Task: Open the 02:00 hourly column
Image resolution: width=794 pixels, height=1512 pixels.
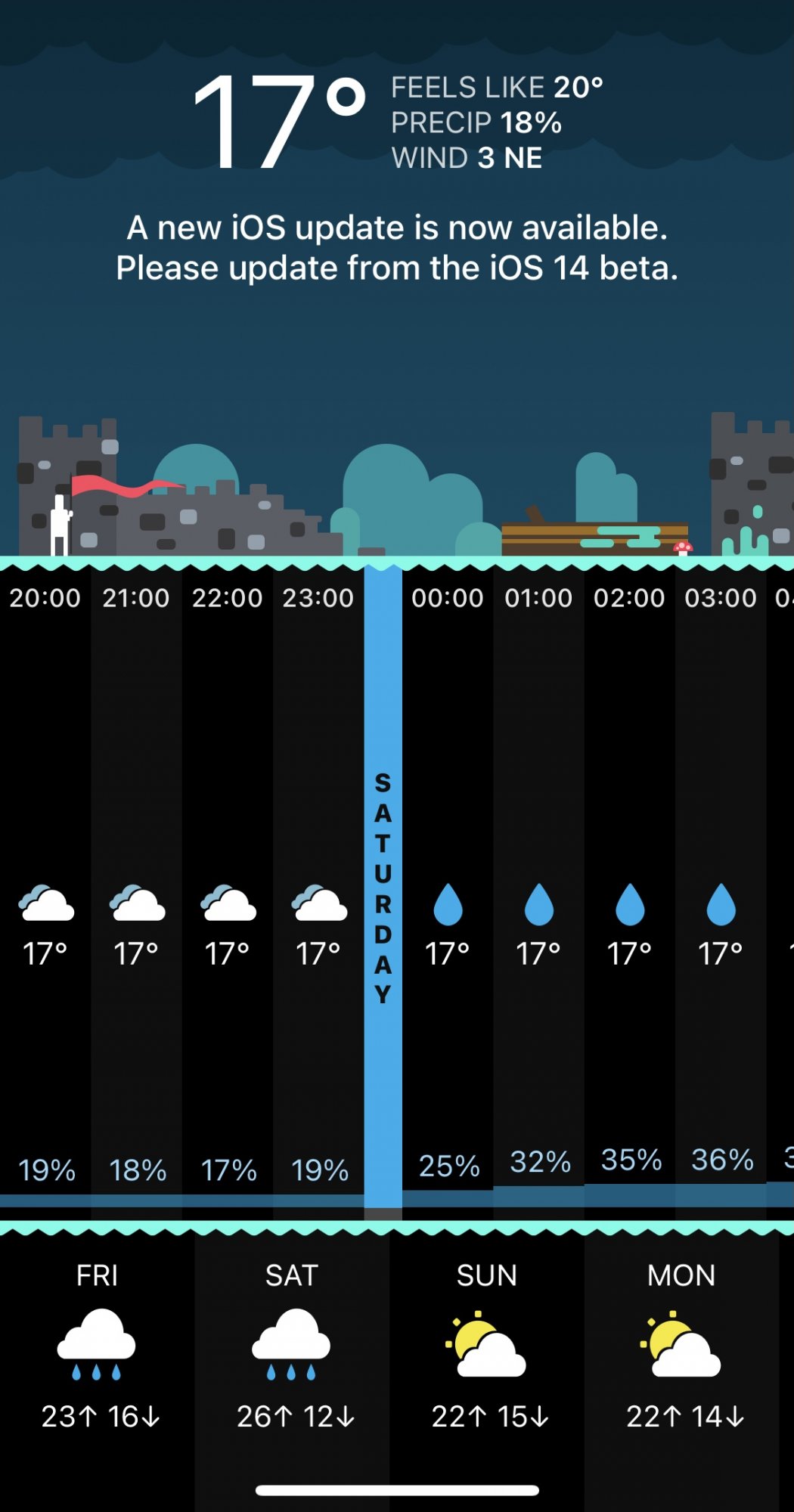Action: click(x=629, y=907)
